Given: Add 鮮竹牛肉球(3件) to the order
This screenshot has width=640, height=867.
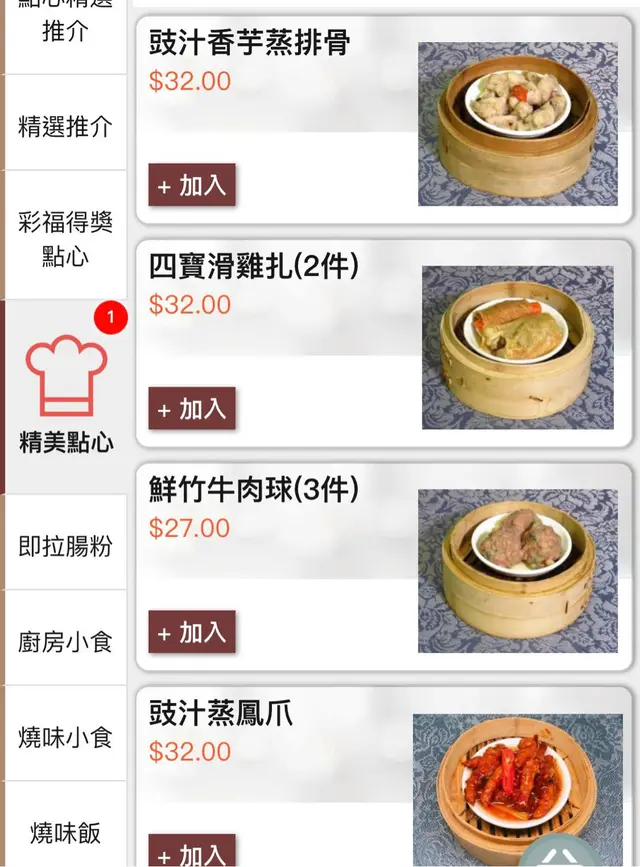Looking at the screenshot, I should point(192,632).
